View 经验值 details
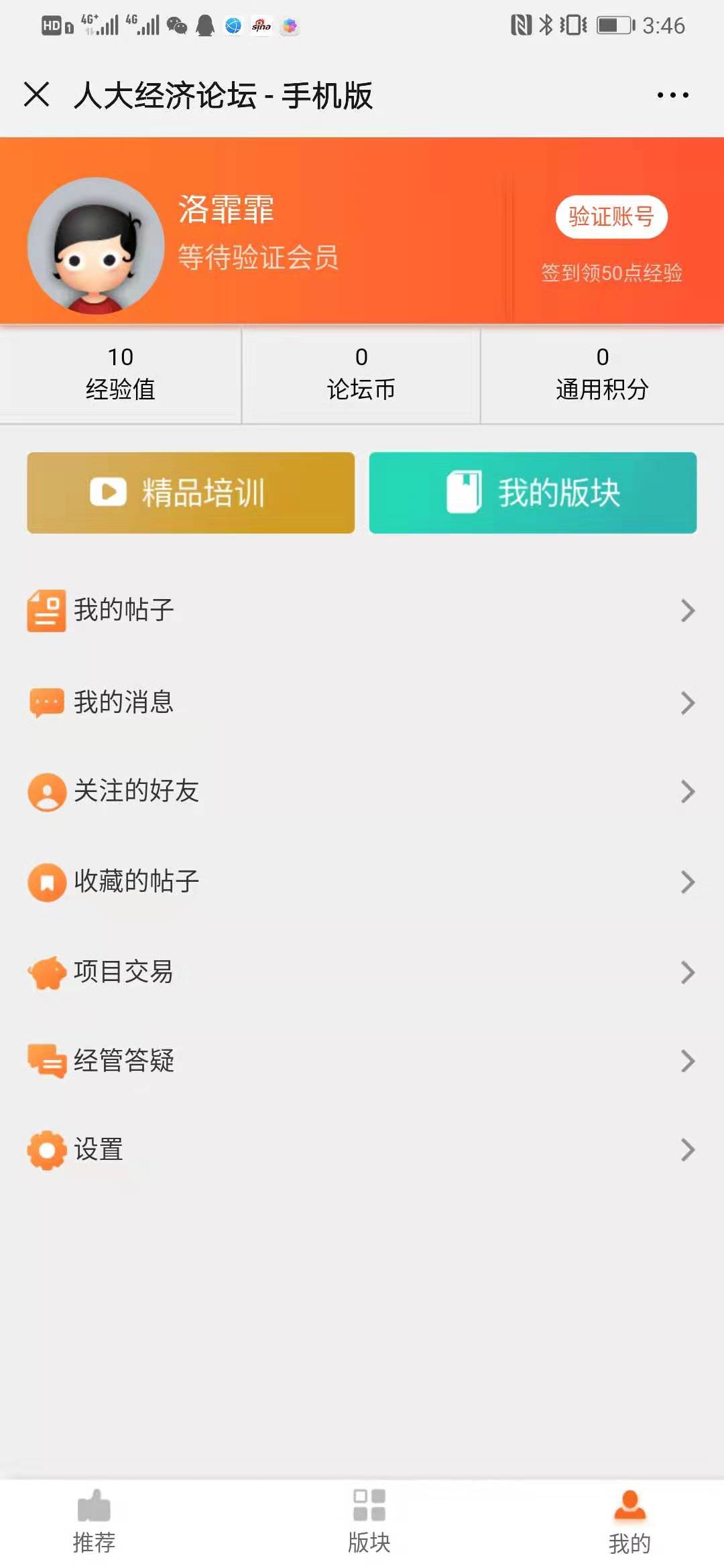724x1568 pixels. (121, 374)
